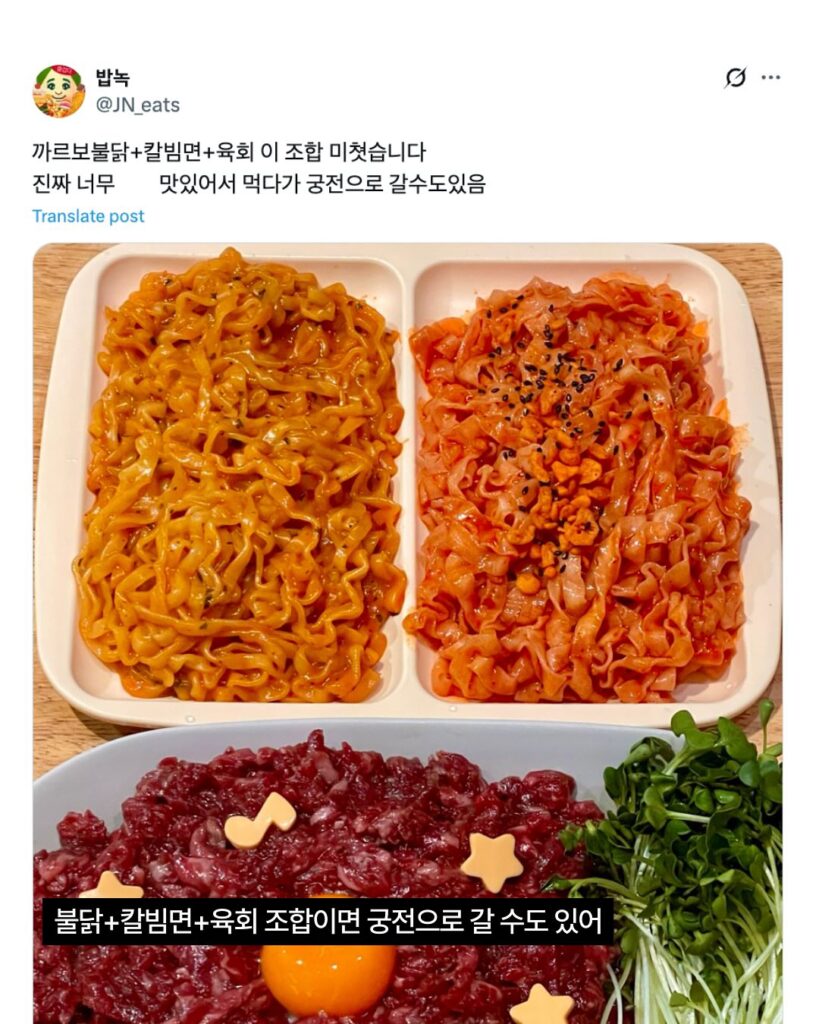
Task: Tap the Translate post link
Action: [x=88, y=216]
